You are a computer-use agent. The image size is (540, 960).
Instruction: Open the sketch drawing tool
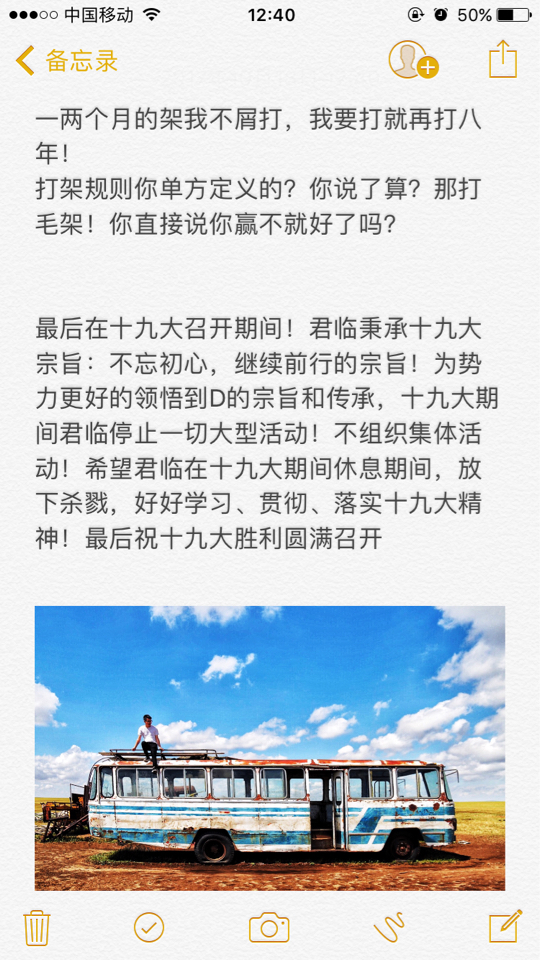(389, 927)
